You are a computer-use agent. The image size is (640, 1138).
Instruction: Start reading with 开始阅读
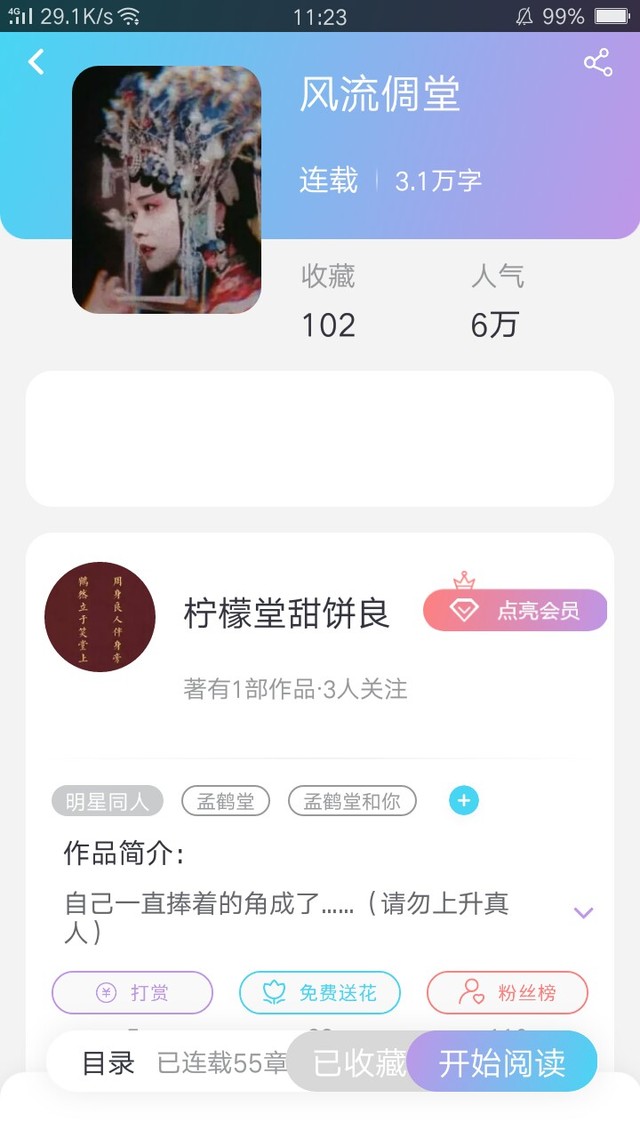point(502,1063)
